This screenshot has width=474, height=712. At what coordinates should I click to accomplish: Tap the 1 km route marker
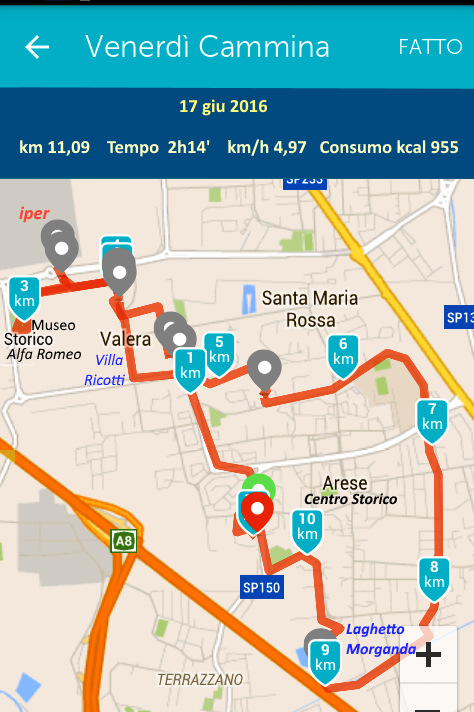190,371
